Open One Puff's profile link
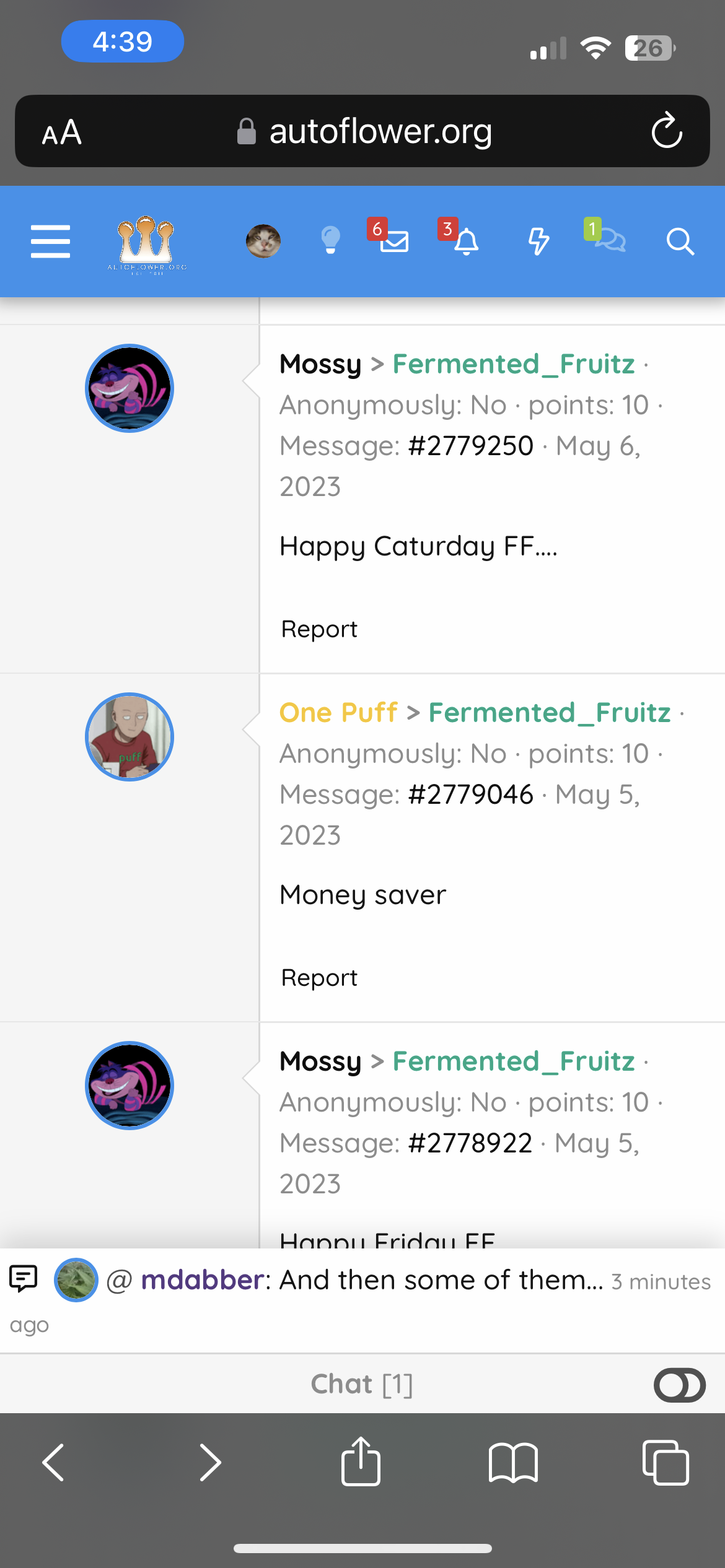This screenshot has width=725, height=1568. point(338,713)
